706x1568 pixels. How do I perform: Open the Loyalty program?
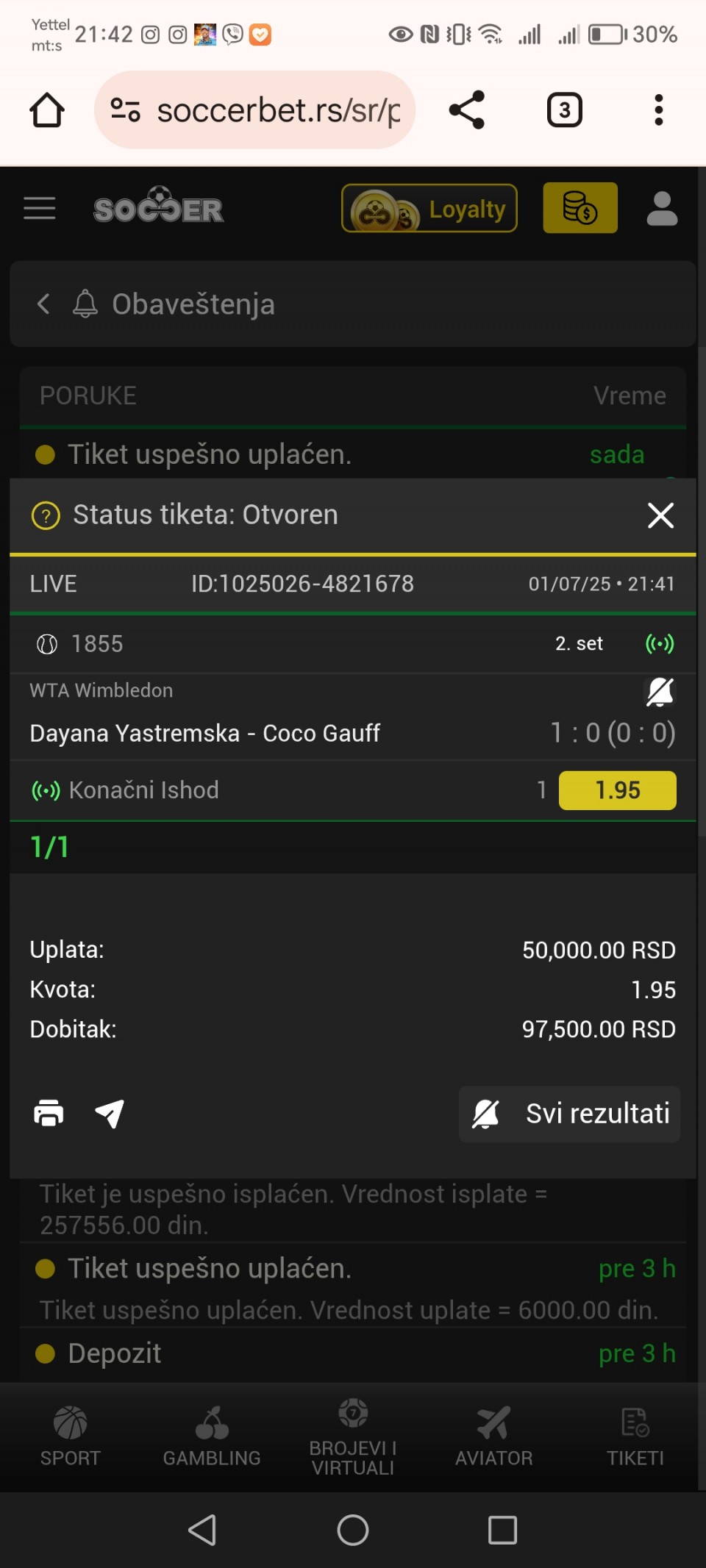click(x=429, y=209)
